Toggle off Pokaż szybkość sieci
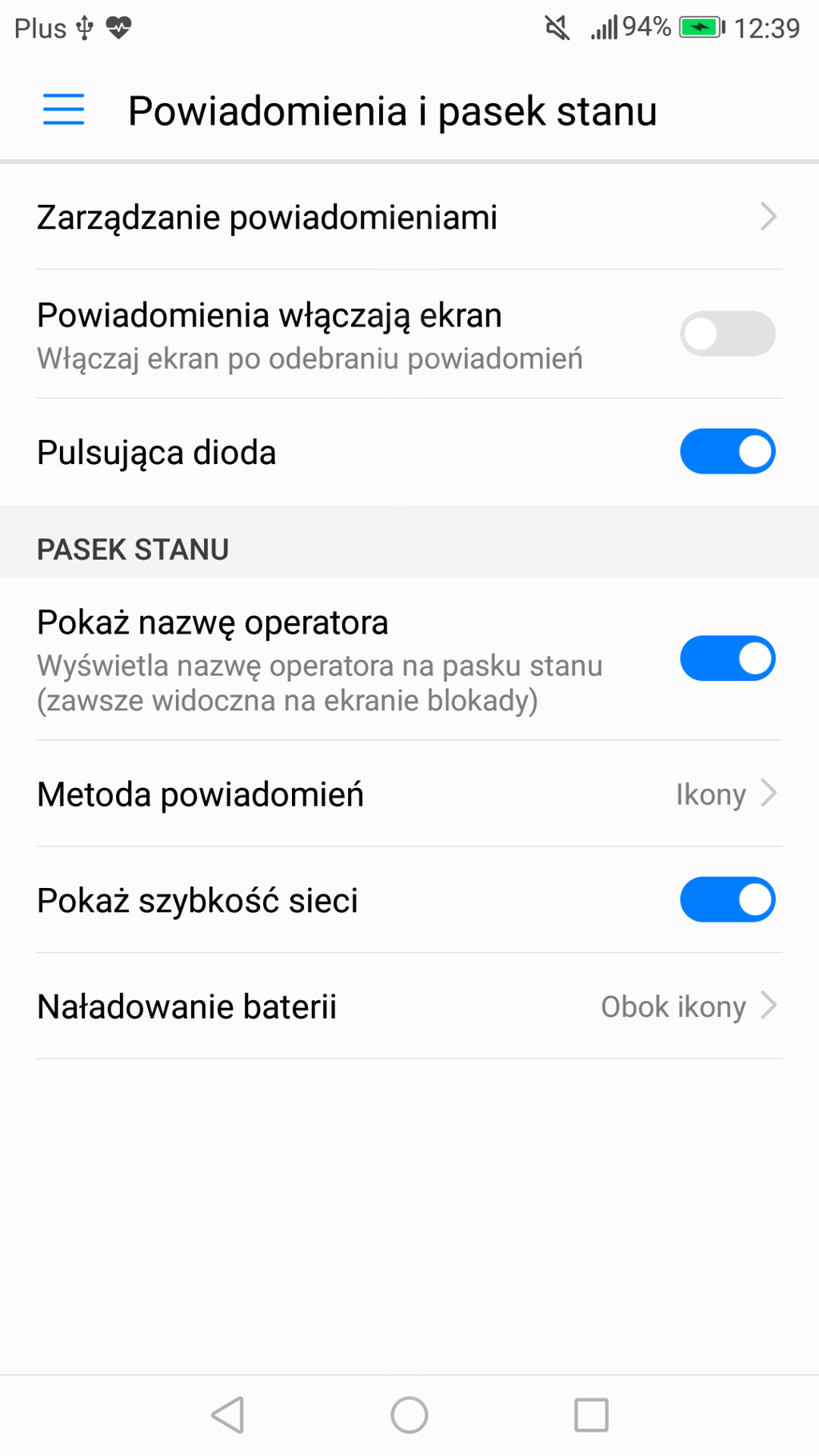This screenshot has height=1456, width=819. click(727, 900)
